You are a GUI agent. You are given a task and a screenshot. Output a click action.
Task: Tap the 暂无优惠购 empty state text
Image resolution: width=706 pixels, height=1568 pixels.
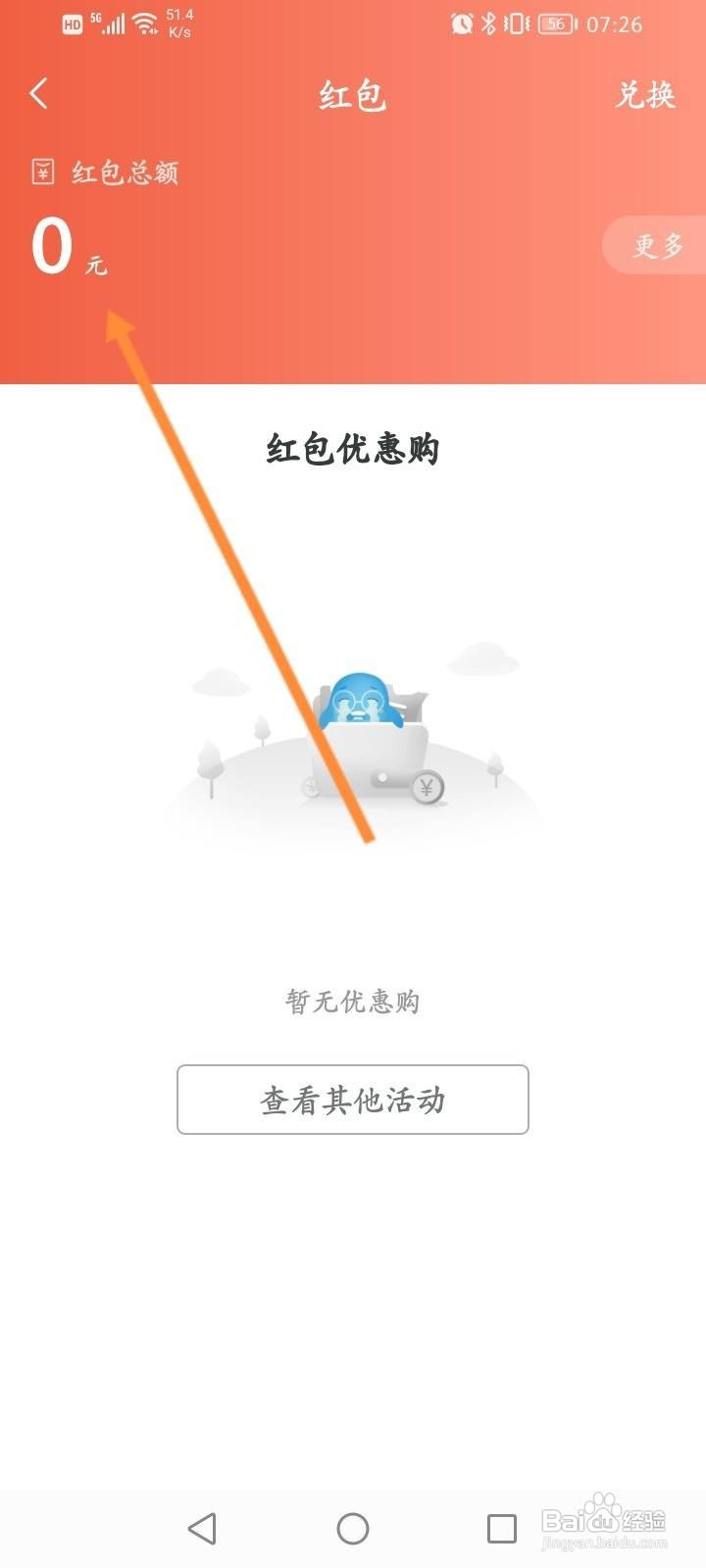[352, 1002]
